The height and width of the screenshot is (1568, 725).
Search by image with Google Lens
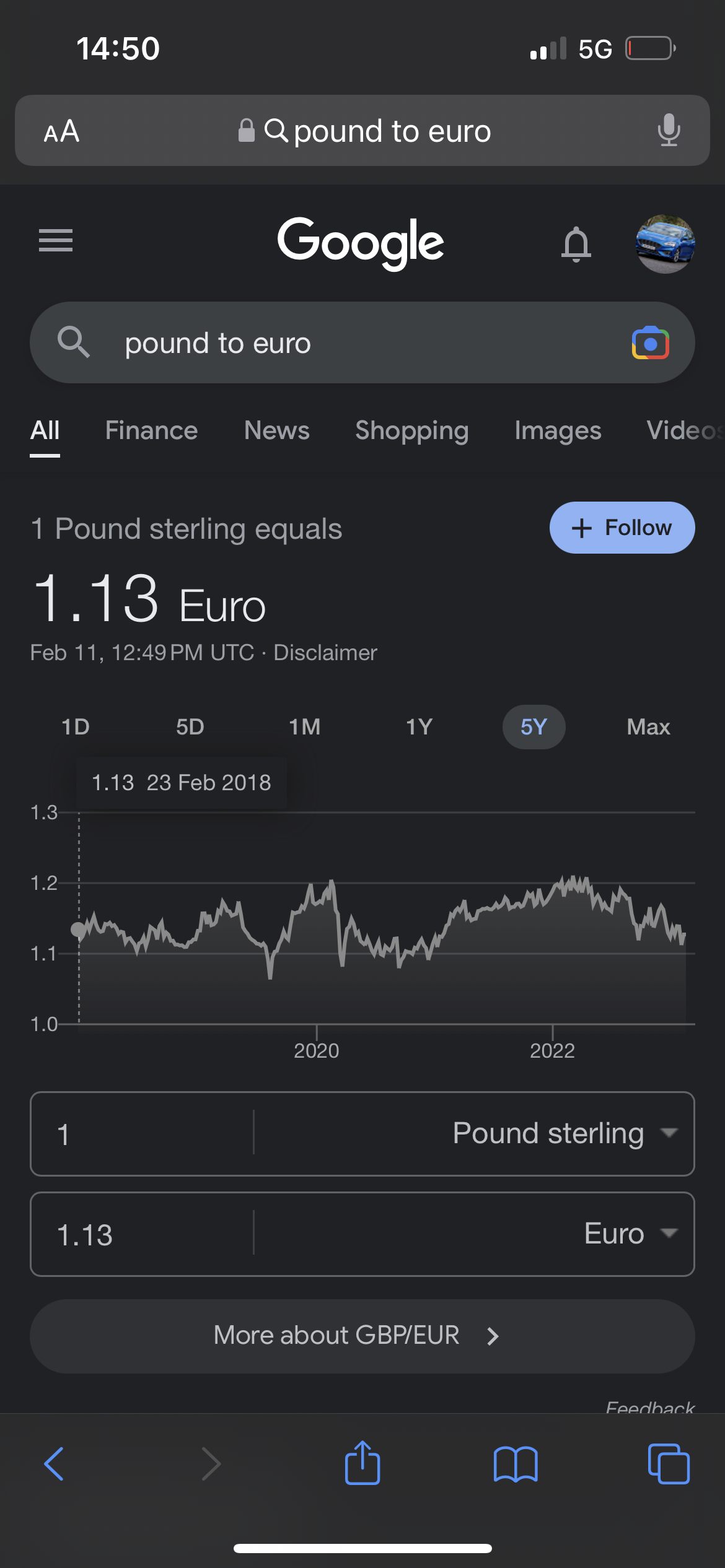[650, 342]
